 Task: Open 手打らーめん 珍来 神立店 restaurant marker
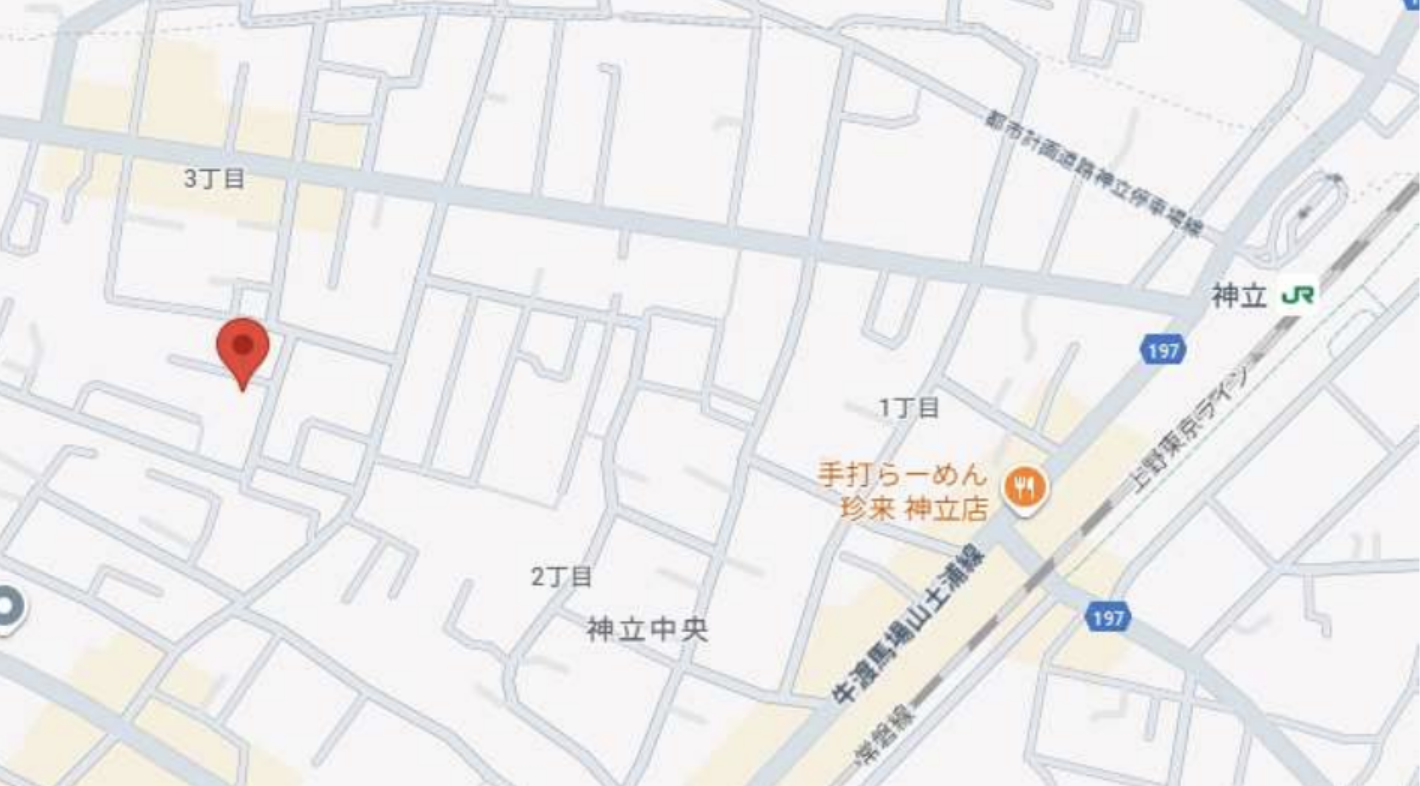coord(1025,489)
